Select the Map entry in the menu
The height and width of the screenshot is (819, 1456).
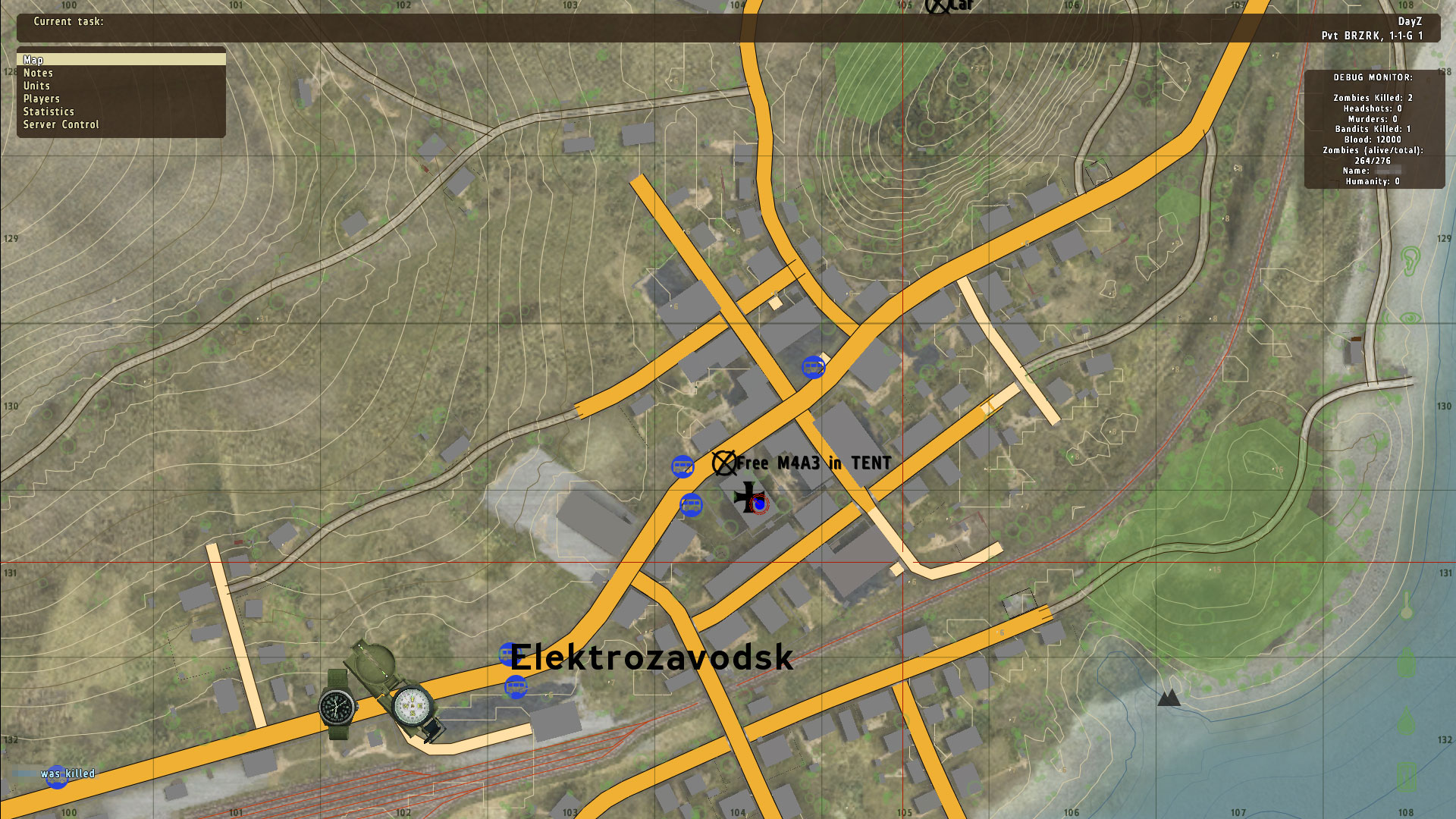(x=121, y=60)
